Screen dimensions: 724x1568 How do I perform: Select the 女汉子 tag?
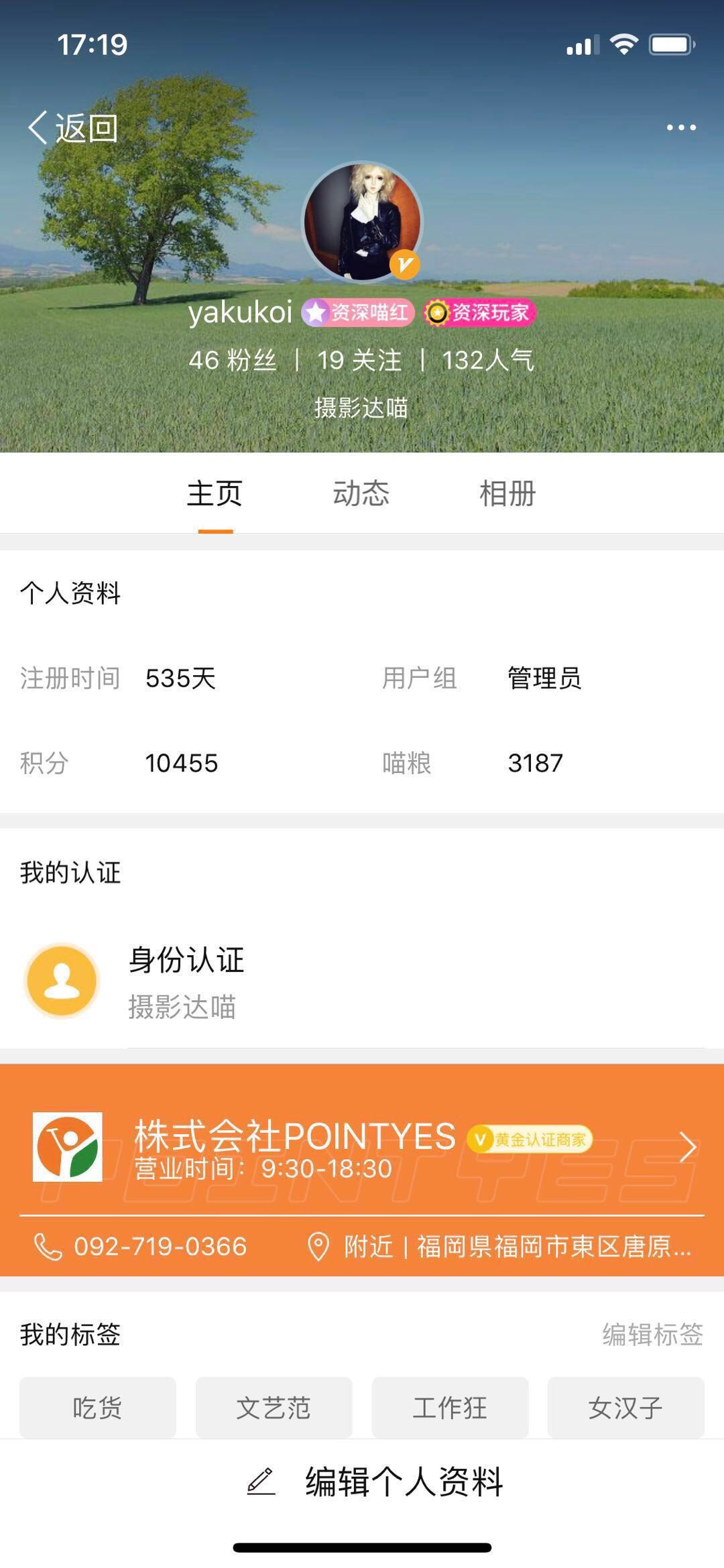625,1408
